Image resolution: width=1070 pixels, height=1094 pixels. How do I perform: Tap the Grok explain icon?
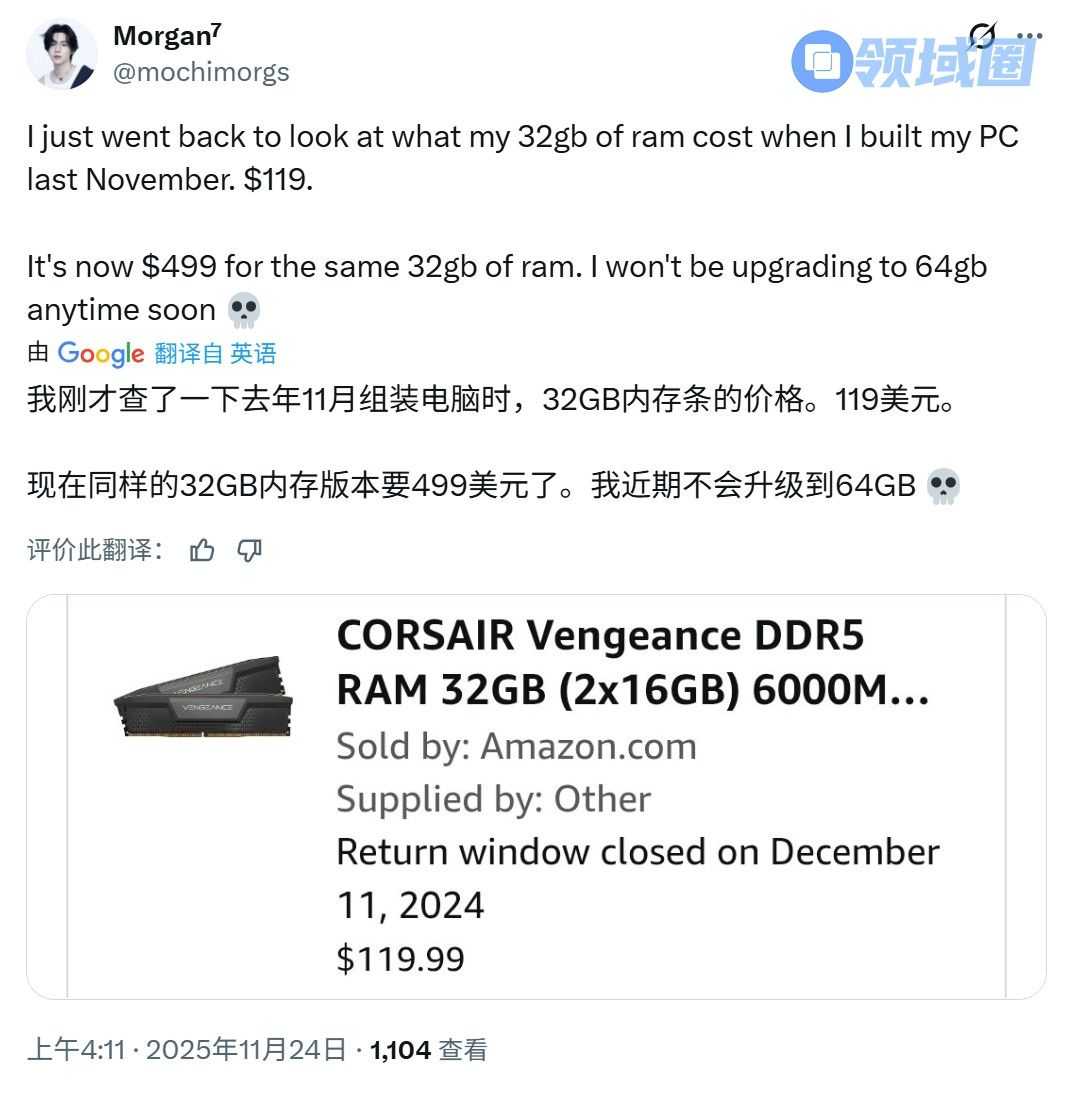[982, 36]
